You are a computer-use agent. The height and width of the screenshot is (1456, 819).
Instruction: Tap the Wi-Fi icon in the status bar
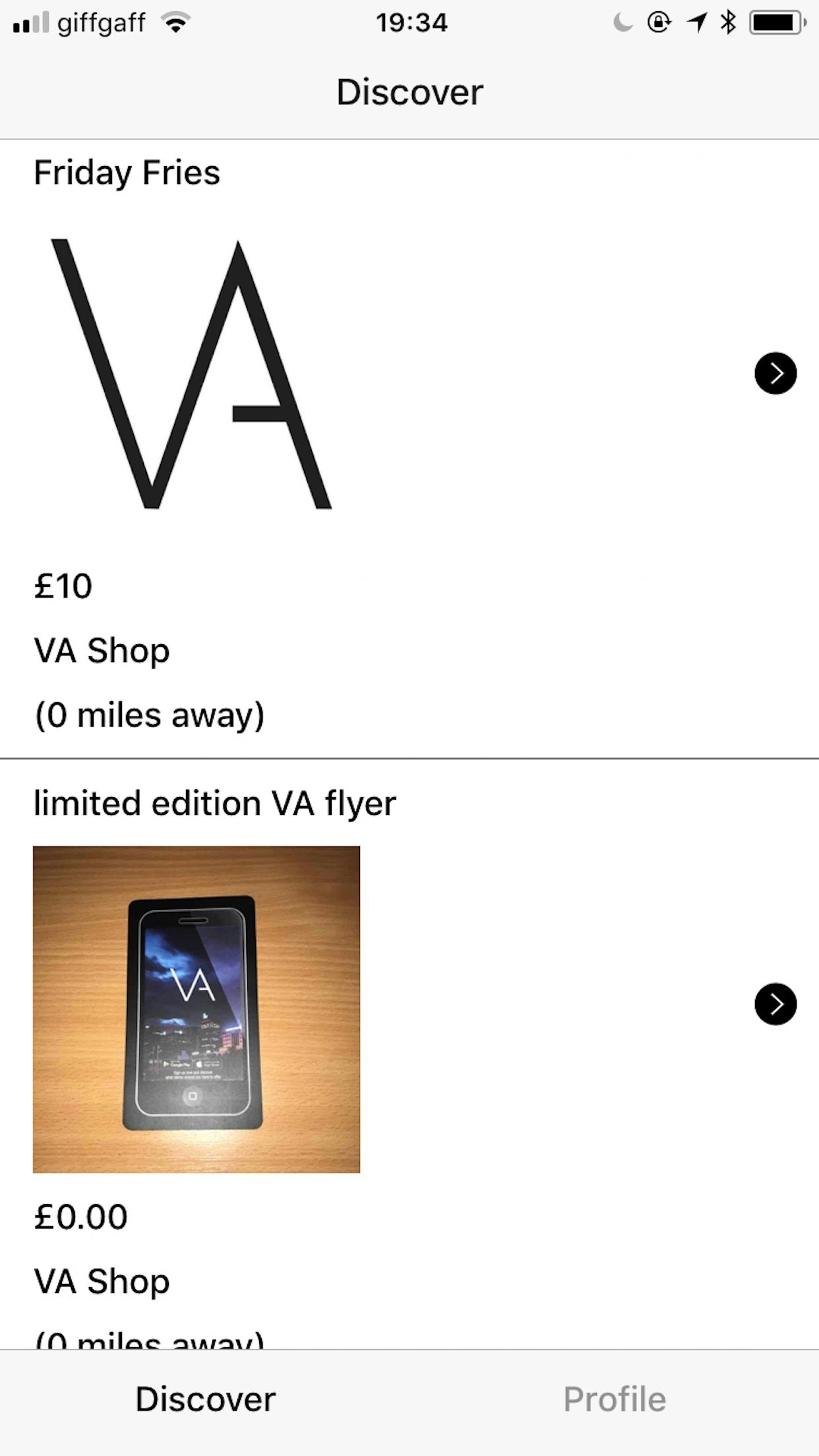pos(175,22)
